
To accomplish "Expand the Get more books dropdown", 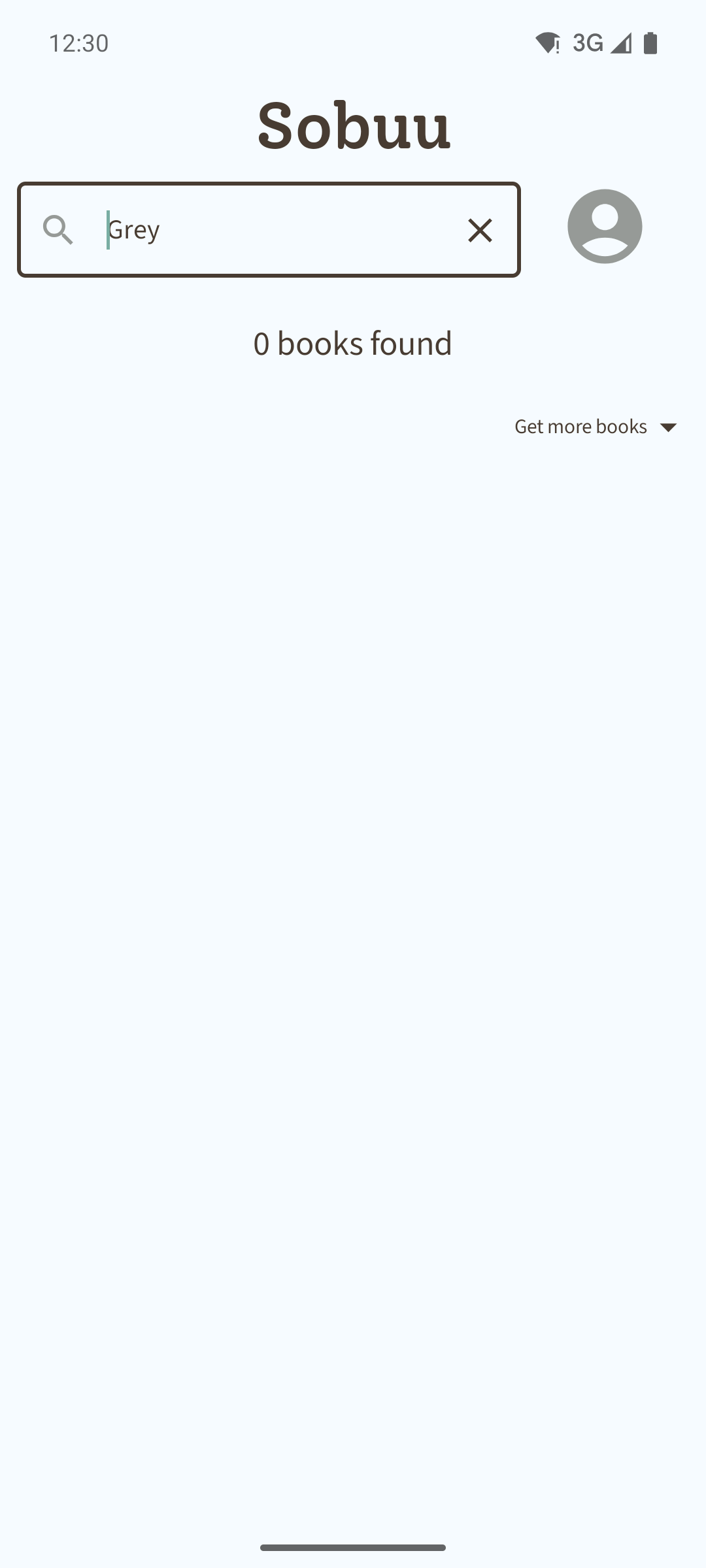I will click(x=596, y=427).
